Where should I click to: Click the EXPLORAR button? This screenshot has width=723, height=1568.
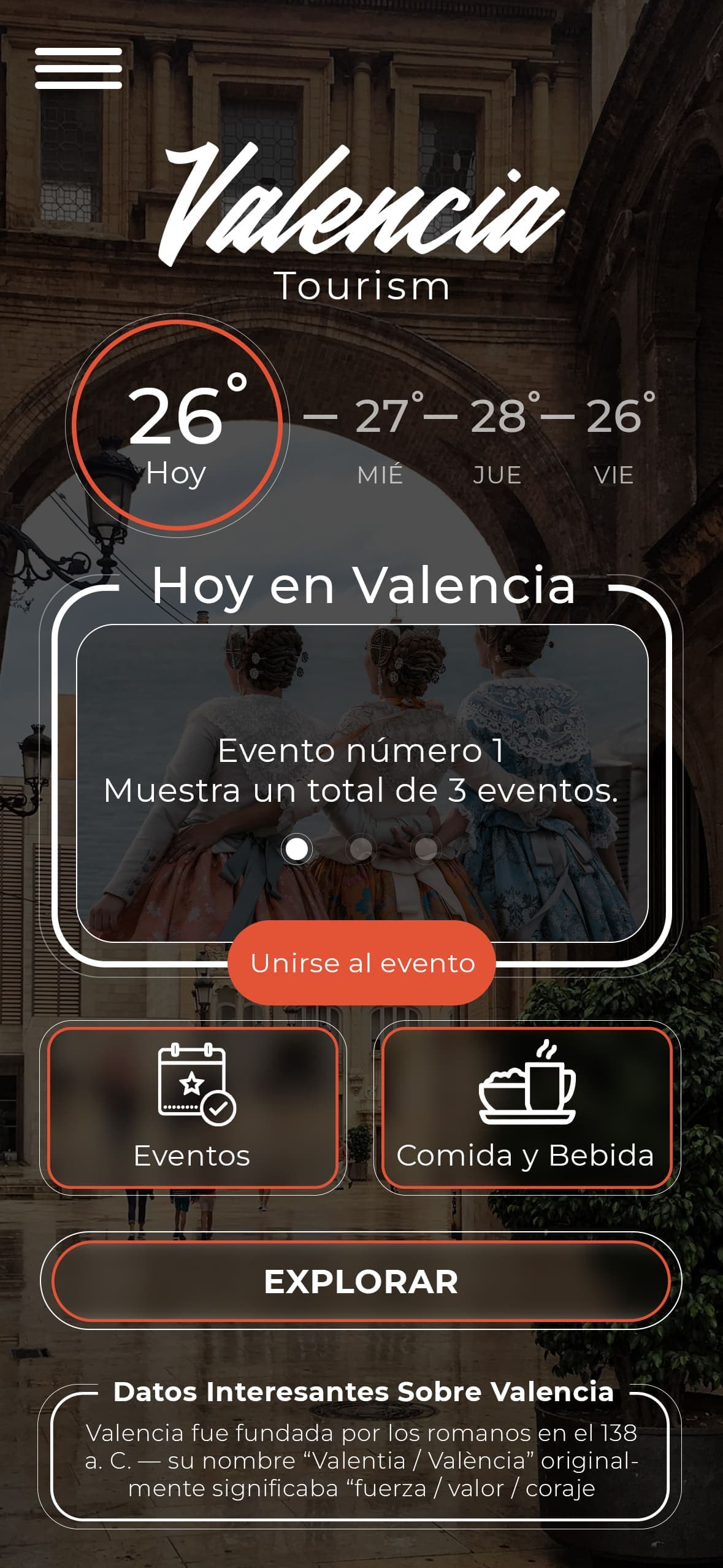pyautogui.click(x=361, y=1282)
